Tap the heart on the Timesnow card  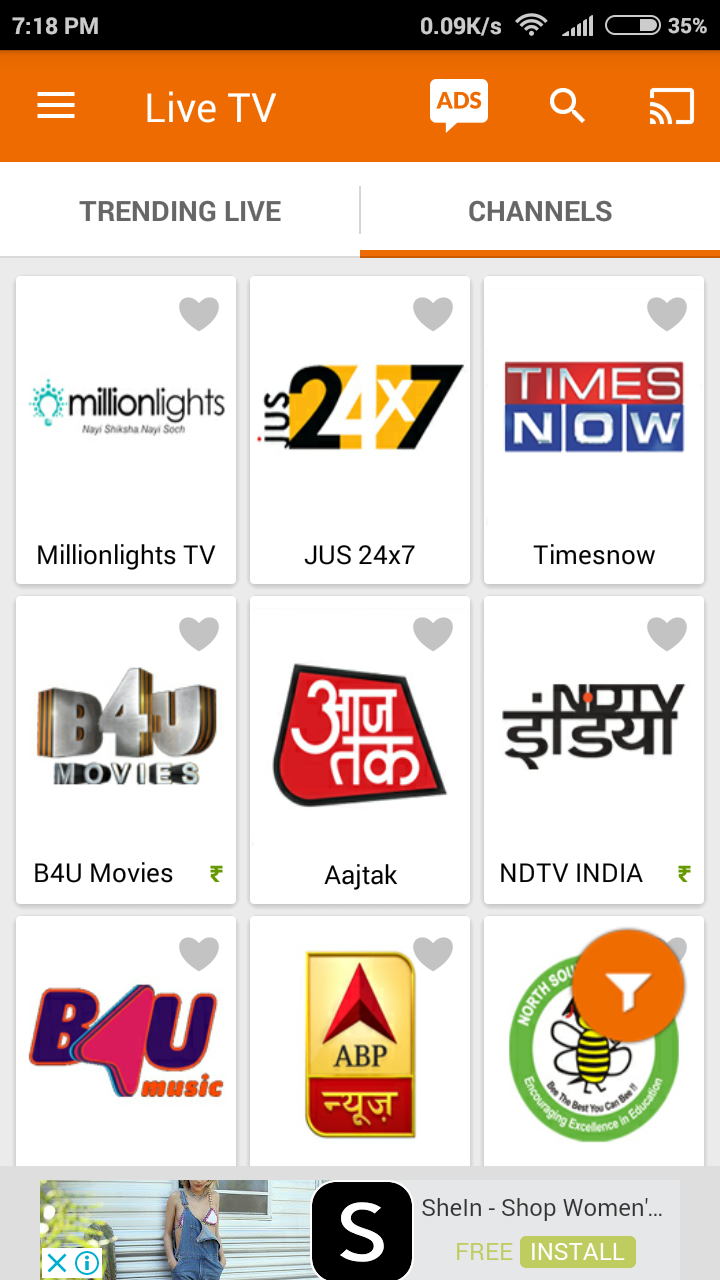[x=667, y=314]
